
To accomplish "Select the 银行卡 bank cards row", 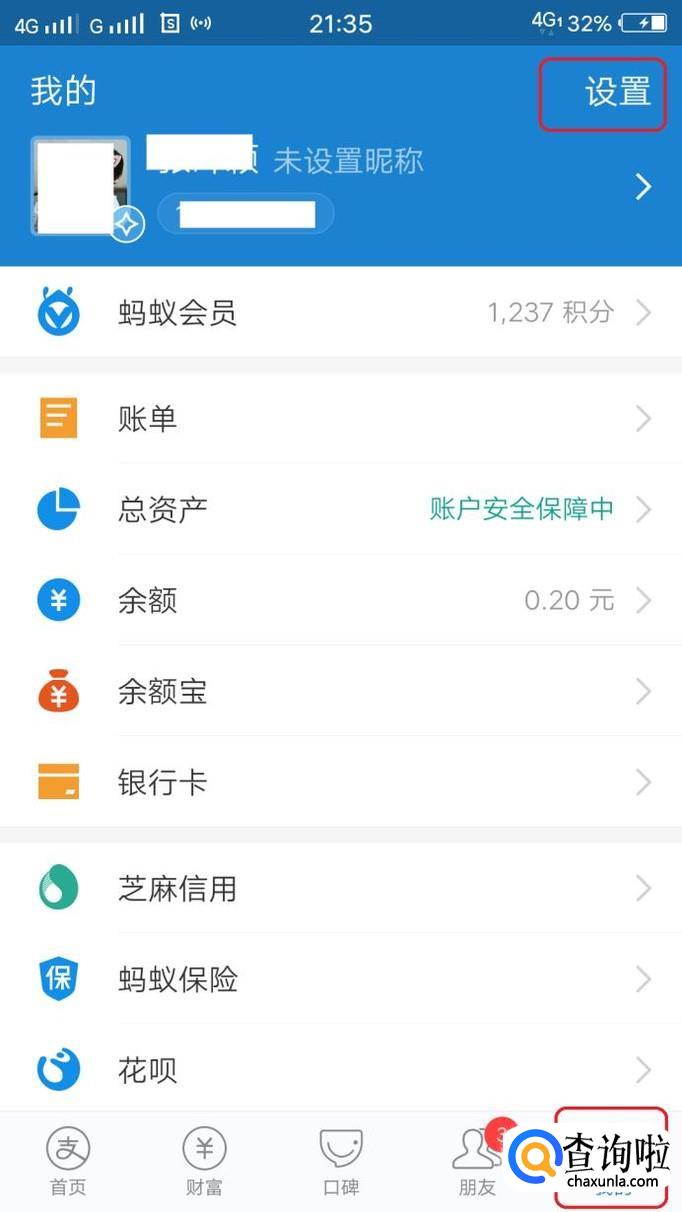I will tap(340, 782).
